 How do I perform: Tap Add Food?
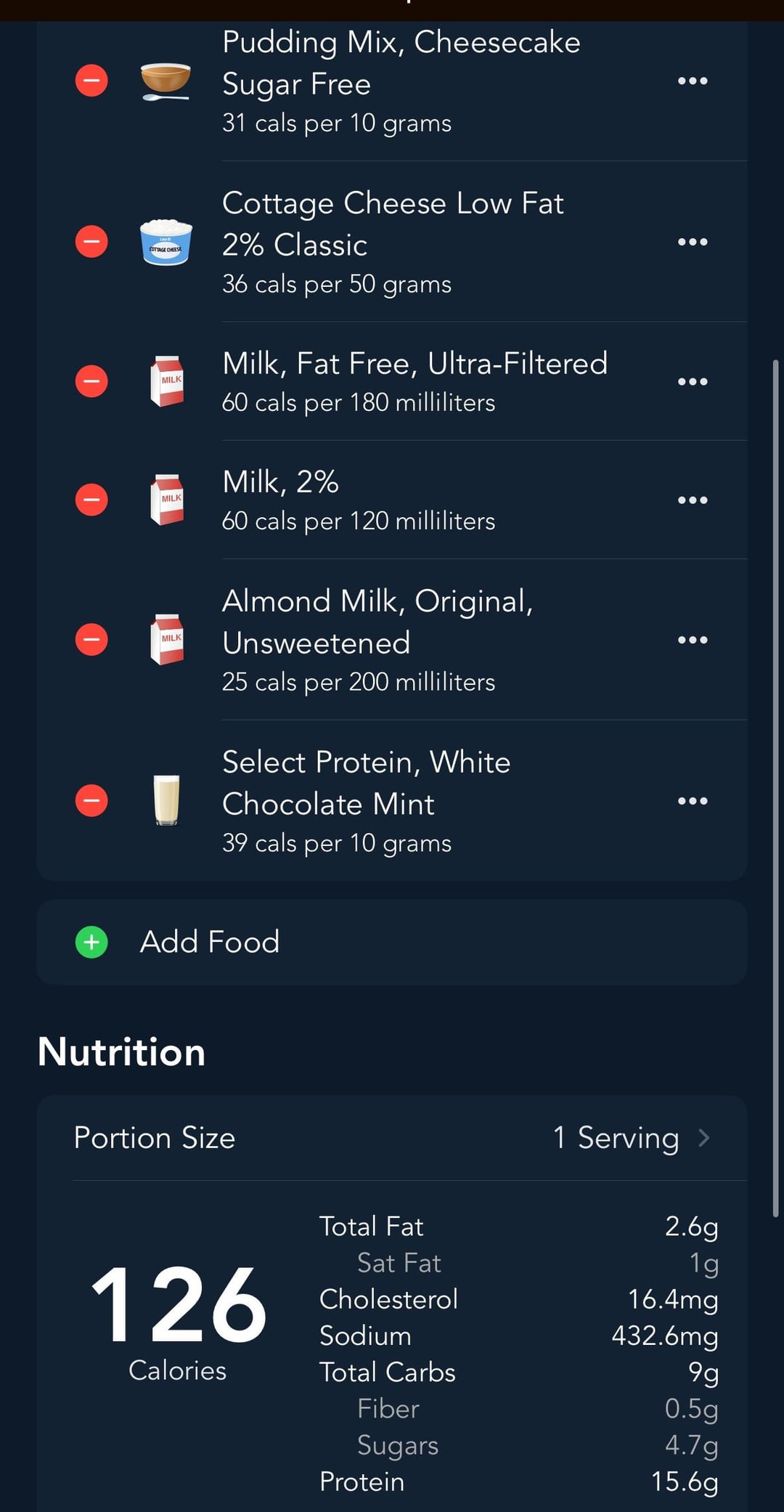point(392,943)
